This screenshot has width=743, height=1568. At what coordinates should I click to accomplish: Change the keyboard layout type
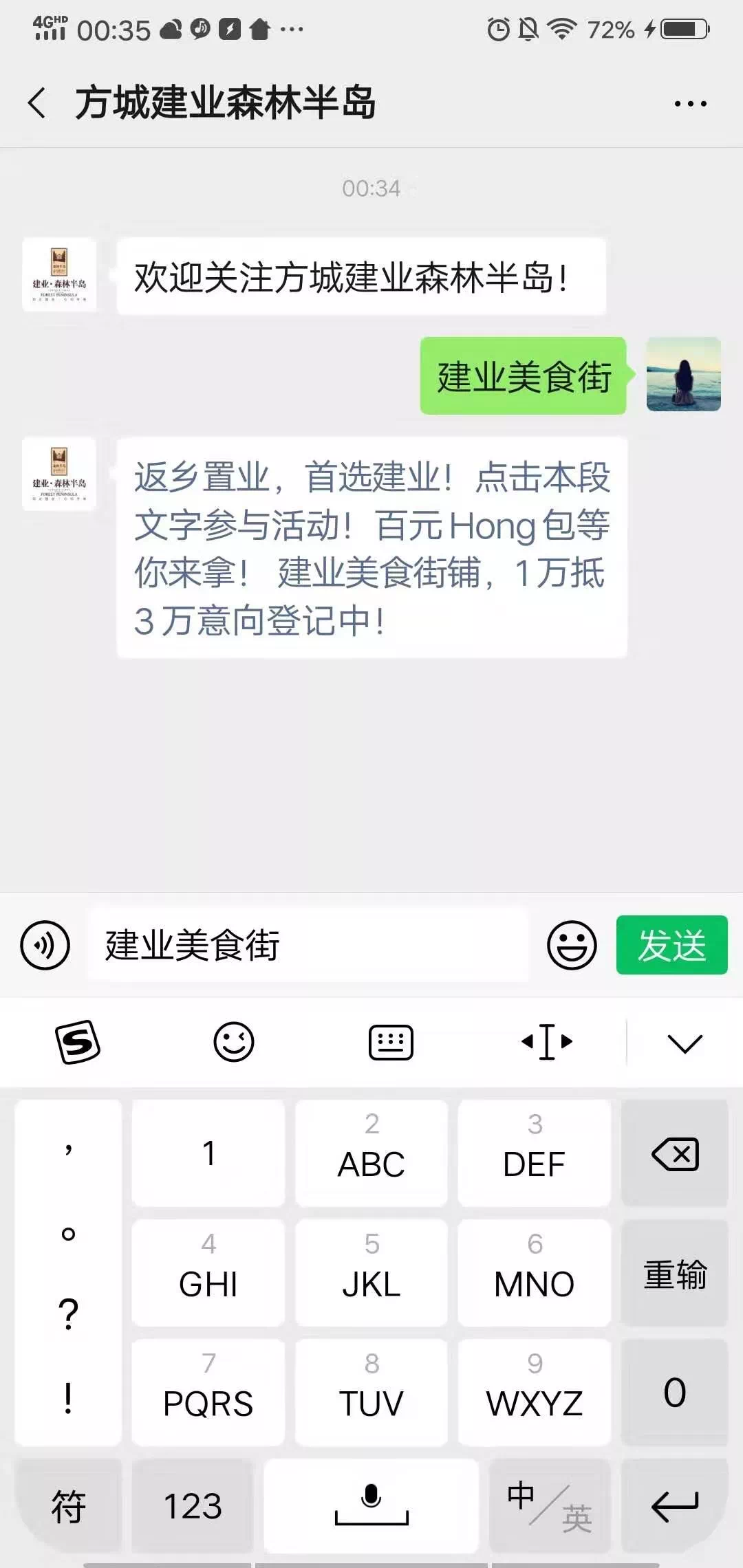click(x=391, y=1042)
